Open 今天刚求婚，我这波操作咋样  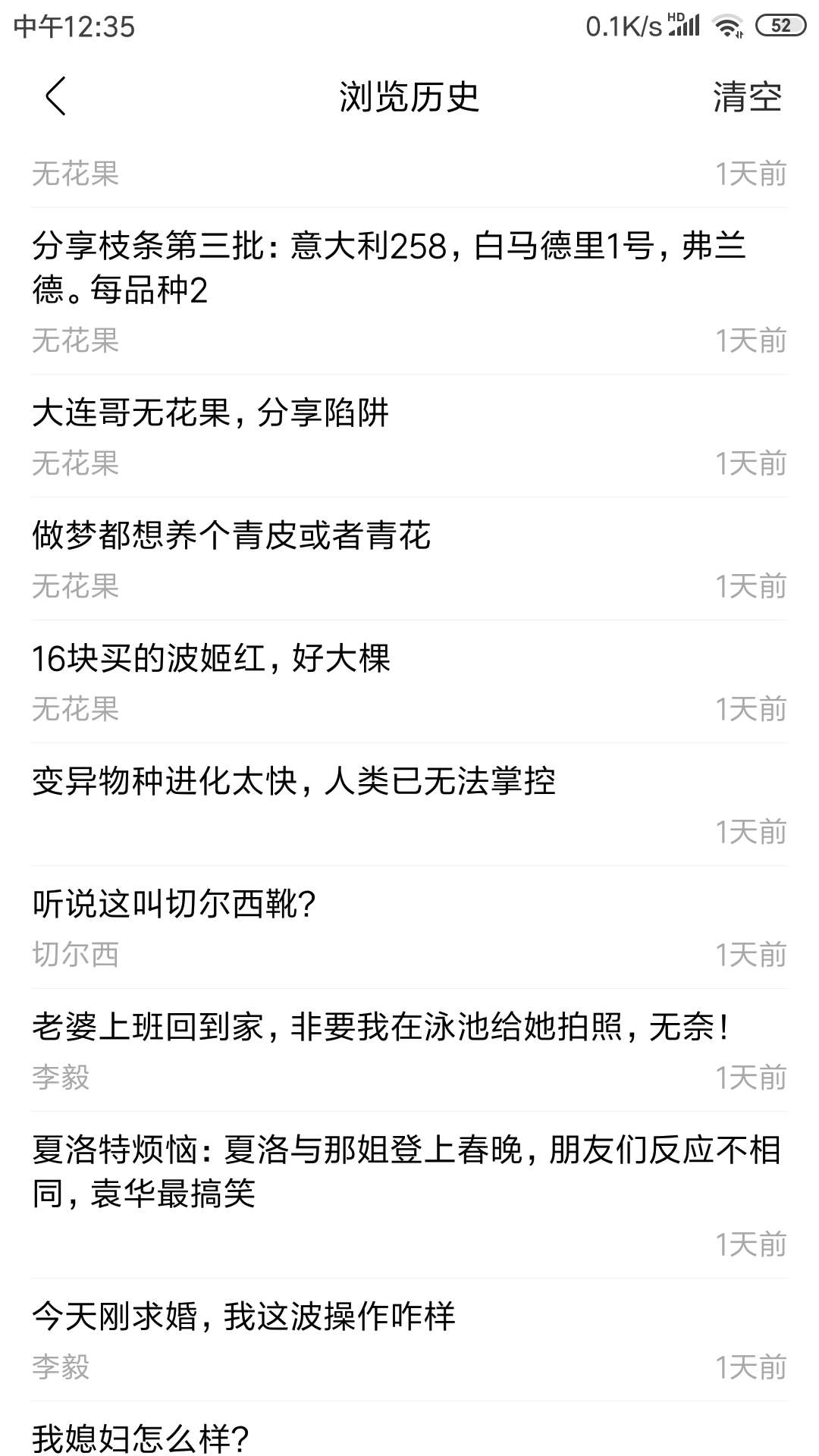409,1340
